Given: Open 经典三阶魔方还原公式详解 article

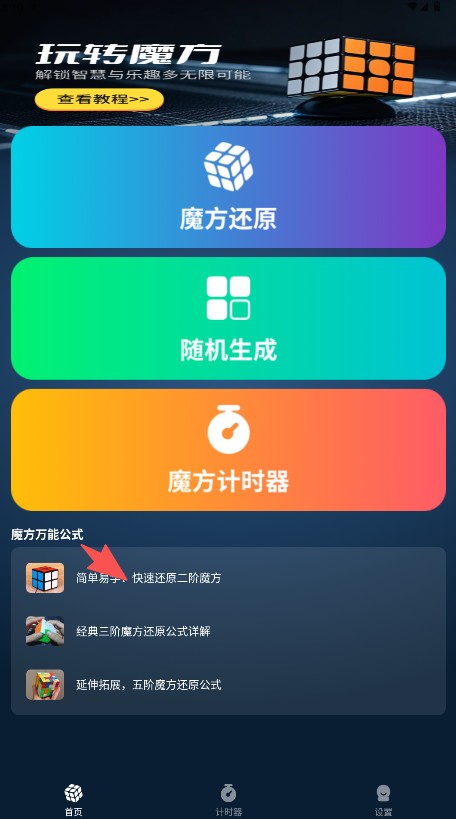Looking at the screenshot, I should tap(228, 631).
